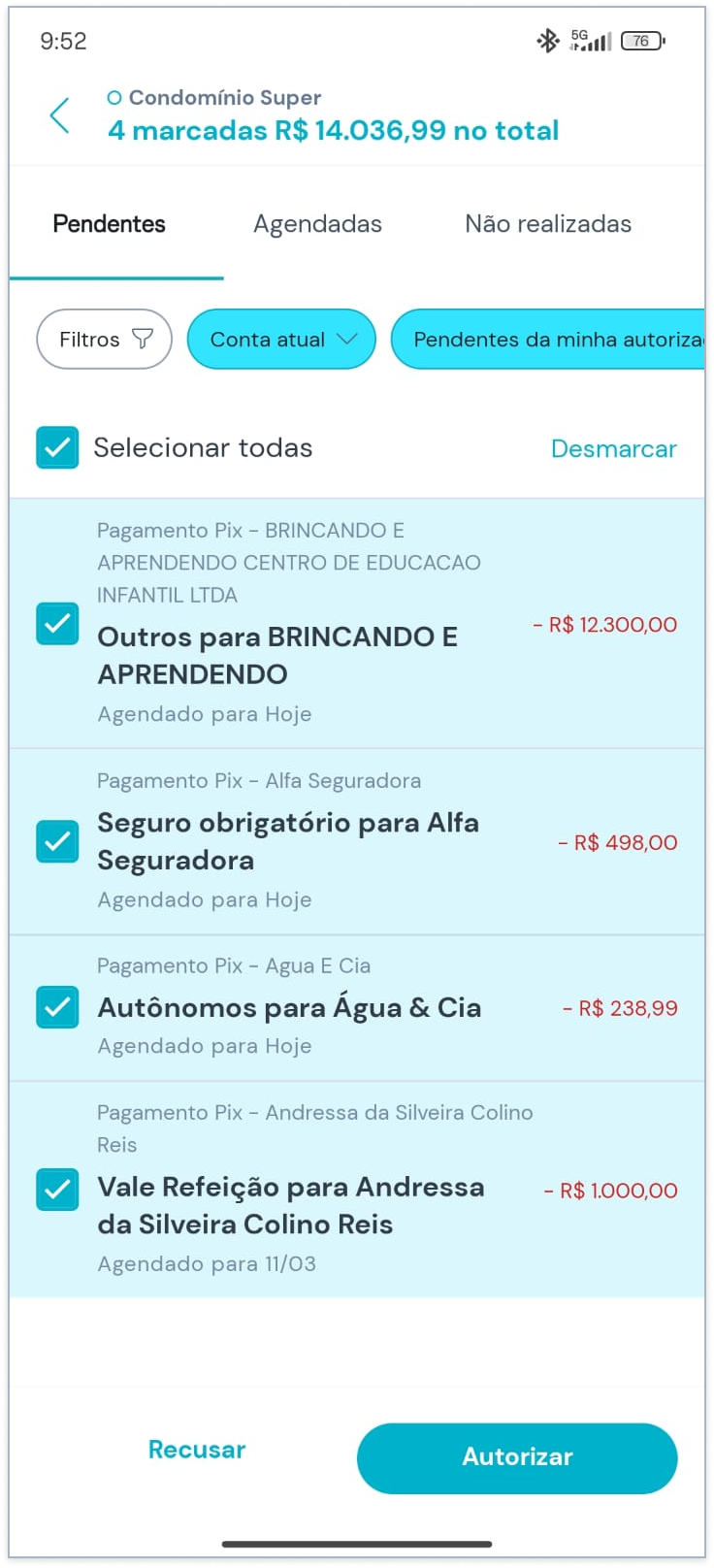
Task: Expand the Conta atual dropdown
Action: pyautogui.click(x=281, y=340)
